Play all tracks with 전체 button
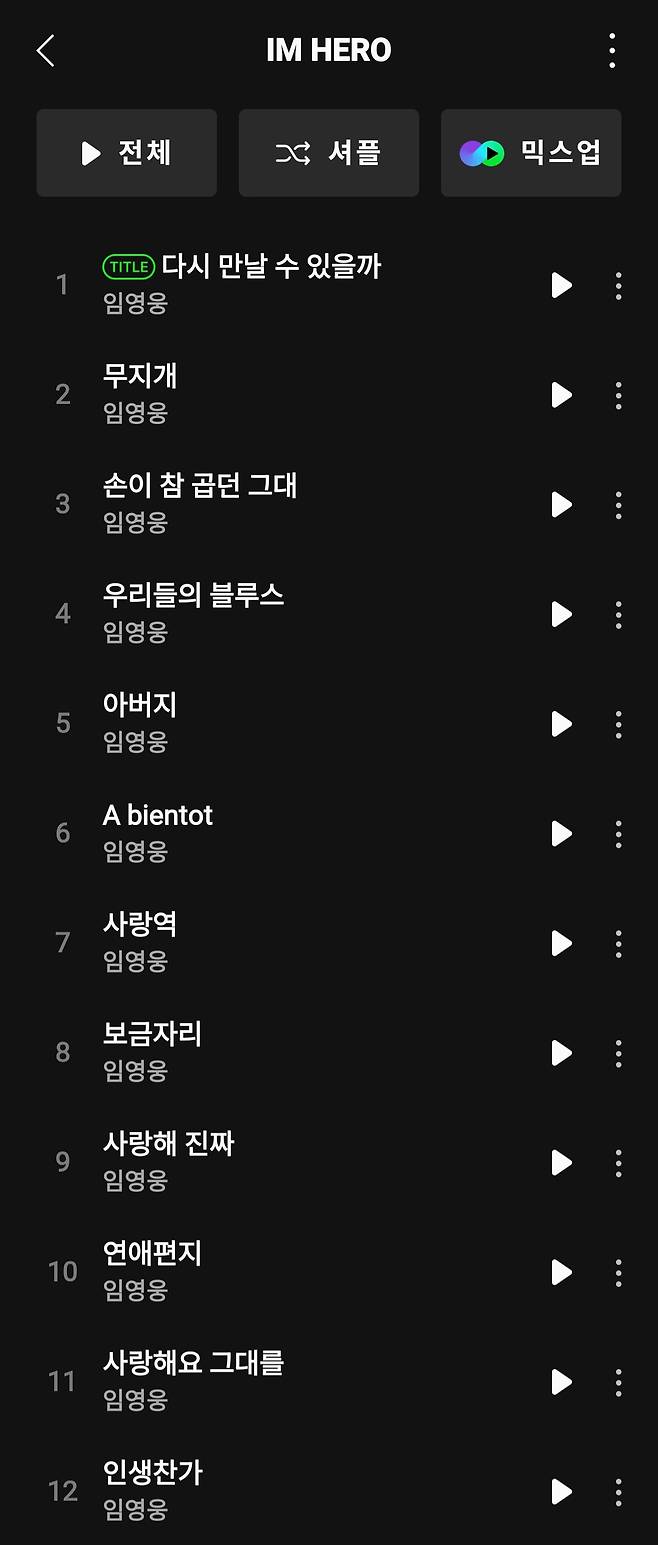Image resolution: width=658 pixels, height=1545 pixels. tap(127, 153)
